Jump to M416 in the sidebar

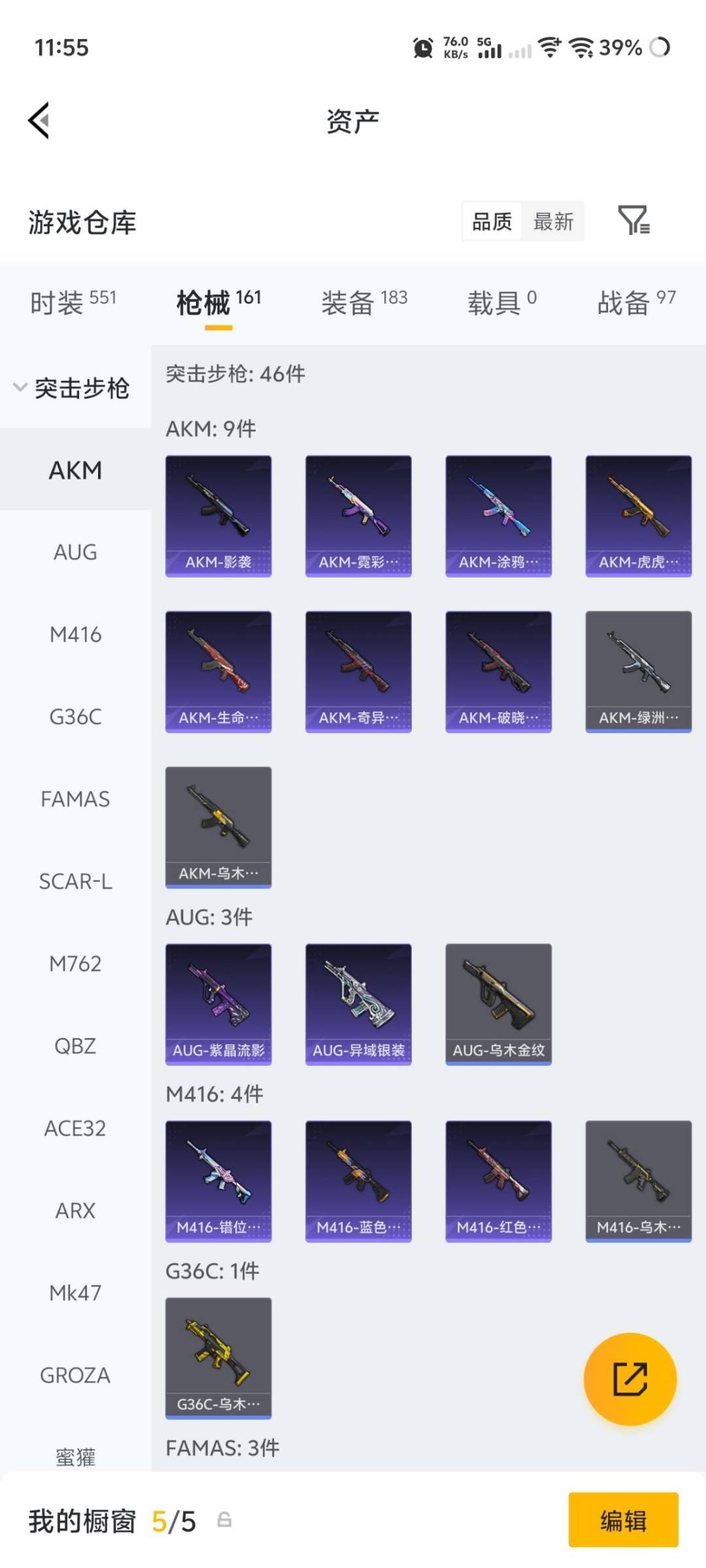(x=75, y=634)
